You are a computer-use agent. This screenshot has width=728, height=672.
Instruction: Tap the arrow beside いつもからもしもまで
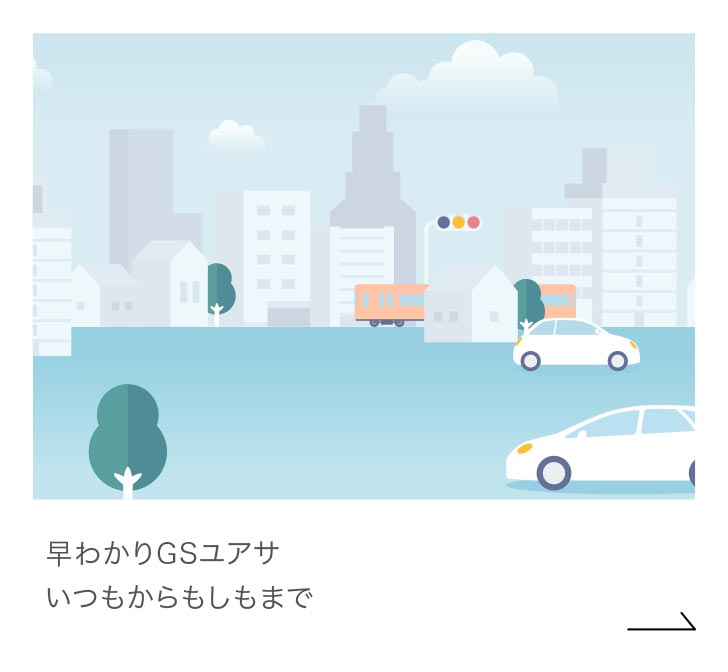(661, 622)
